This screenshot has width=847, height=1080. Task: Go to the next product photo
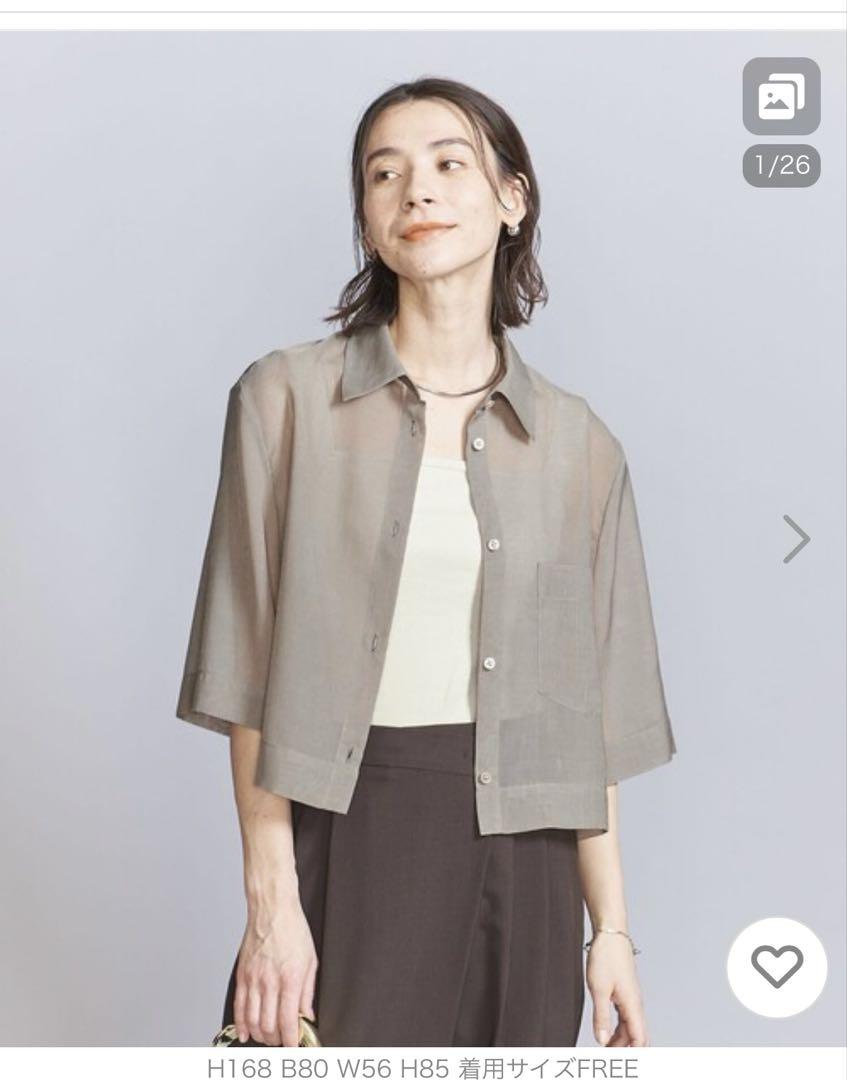click(796, 539)
